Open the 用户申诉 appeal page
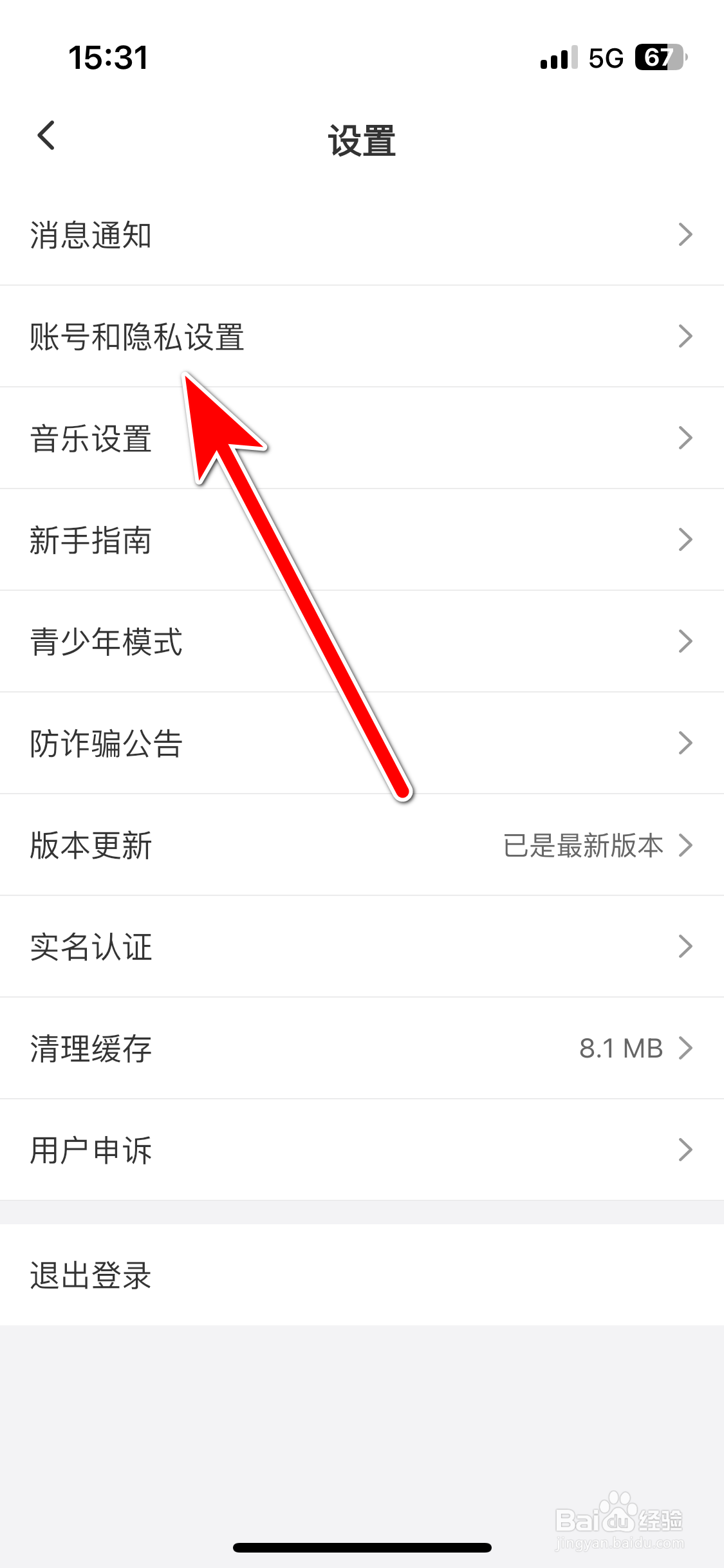This screenshot has width=724, height=1568. 90,1149
